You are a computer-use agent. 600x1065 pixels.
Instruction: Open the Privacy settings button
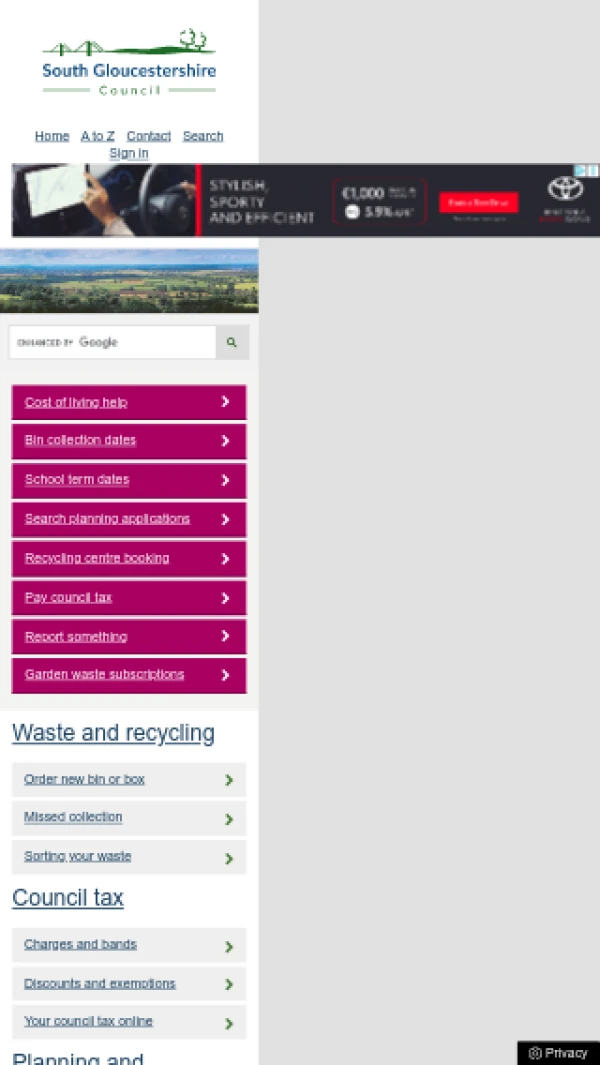(558, 1052)
